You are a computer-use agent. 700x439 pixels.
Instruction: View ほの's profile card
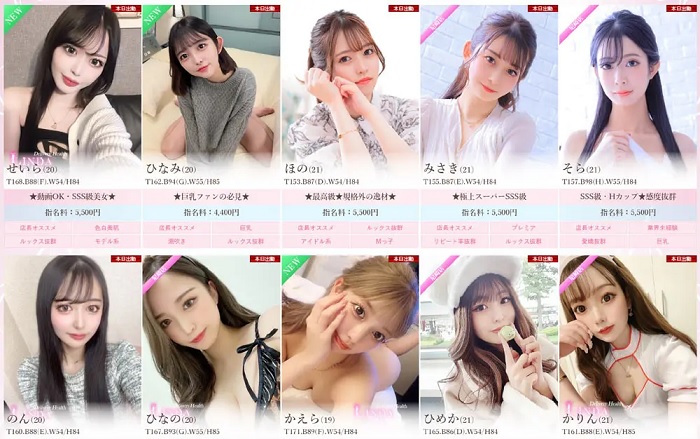348,90
